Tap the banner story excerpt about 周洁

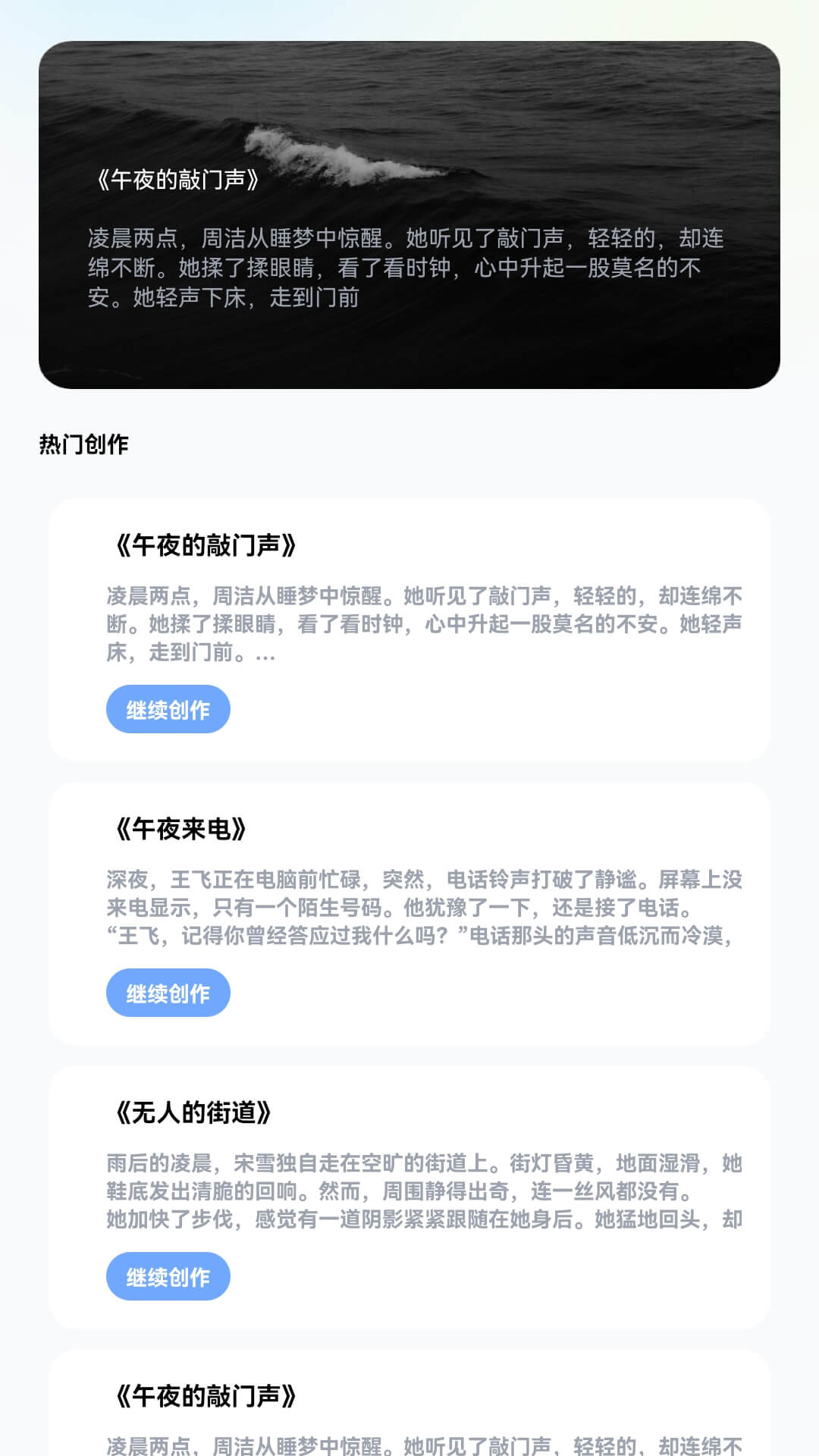pyautogui.click(x=409, y=268)
